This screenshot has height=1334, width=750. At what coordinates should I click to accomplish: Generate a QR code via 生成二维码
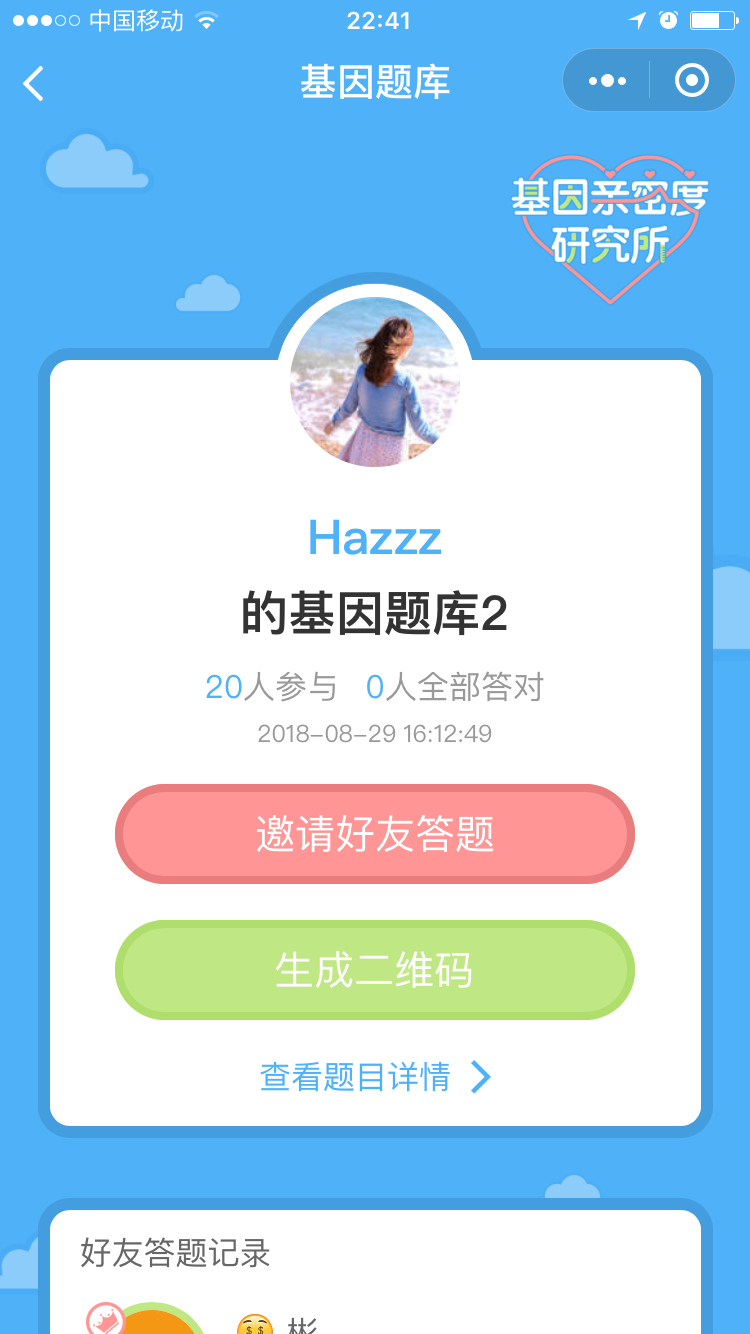(x=375, y=970)
